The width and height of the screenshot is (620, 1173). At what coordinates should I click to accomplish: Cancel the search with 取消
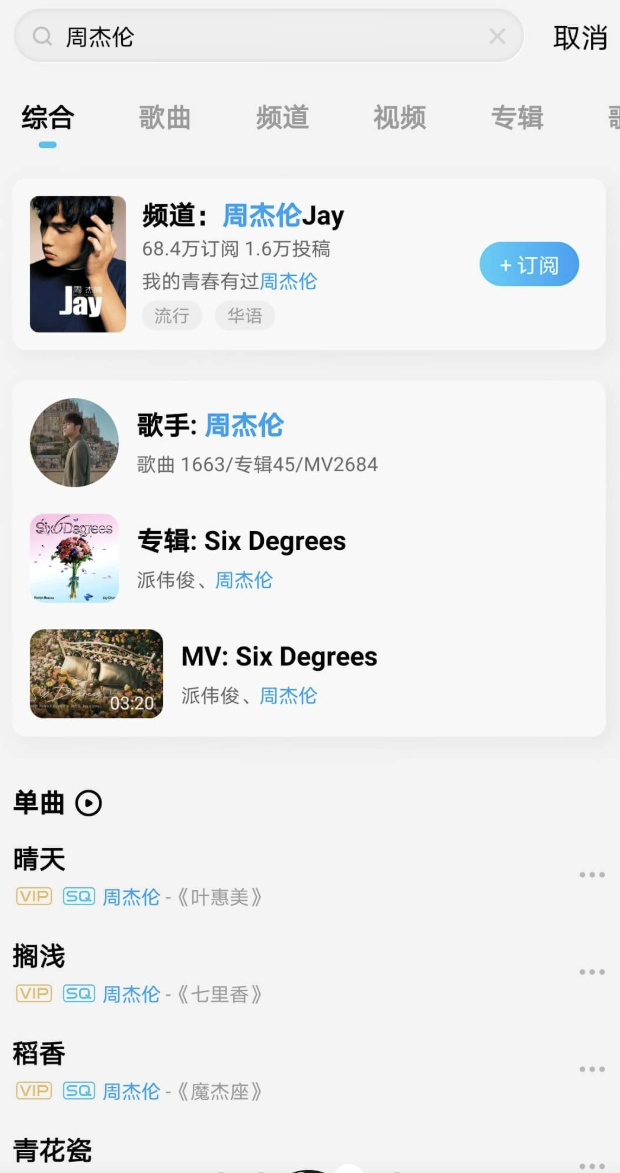pos(580,38)
